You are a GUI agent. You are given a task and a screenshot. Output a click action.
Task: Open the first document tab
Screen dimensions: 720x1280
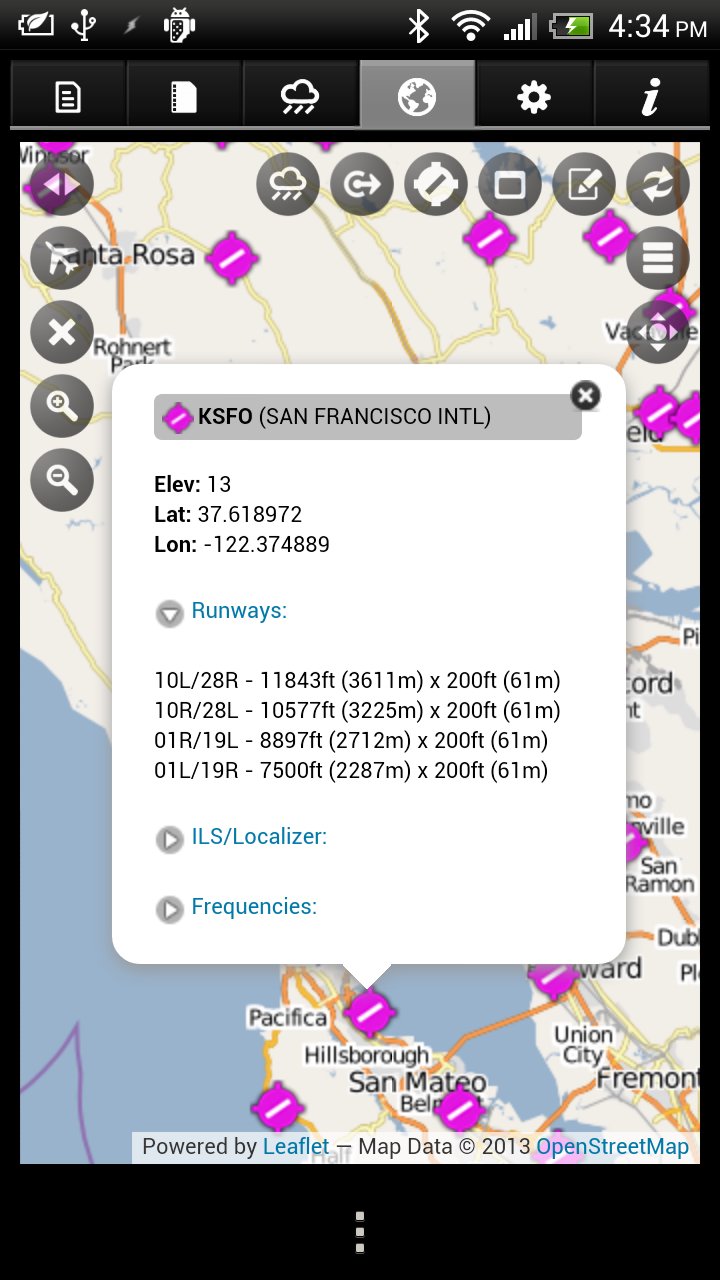point(67,97)
